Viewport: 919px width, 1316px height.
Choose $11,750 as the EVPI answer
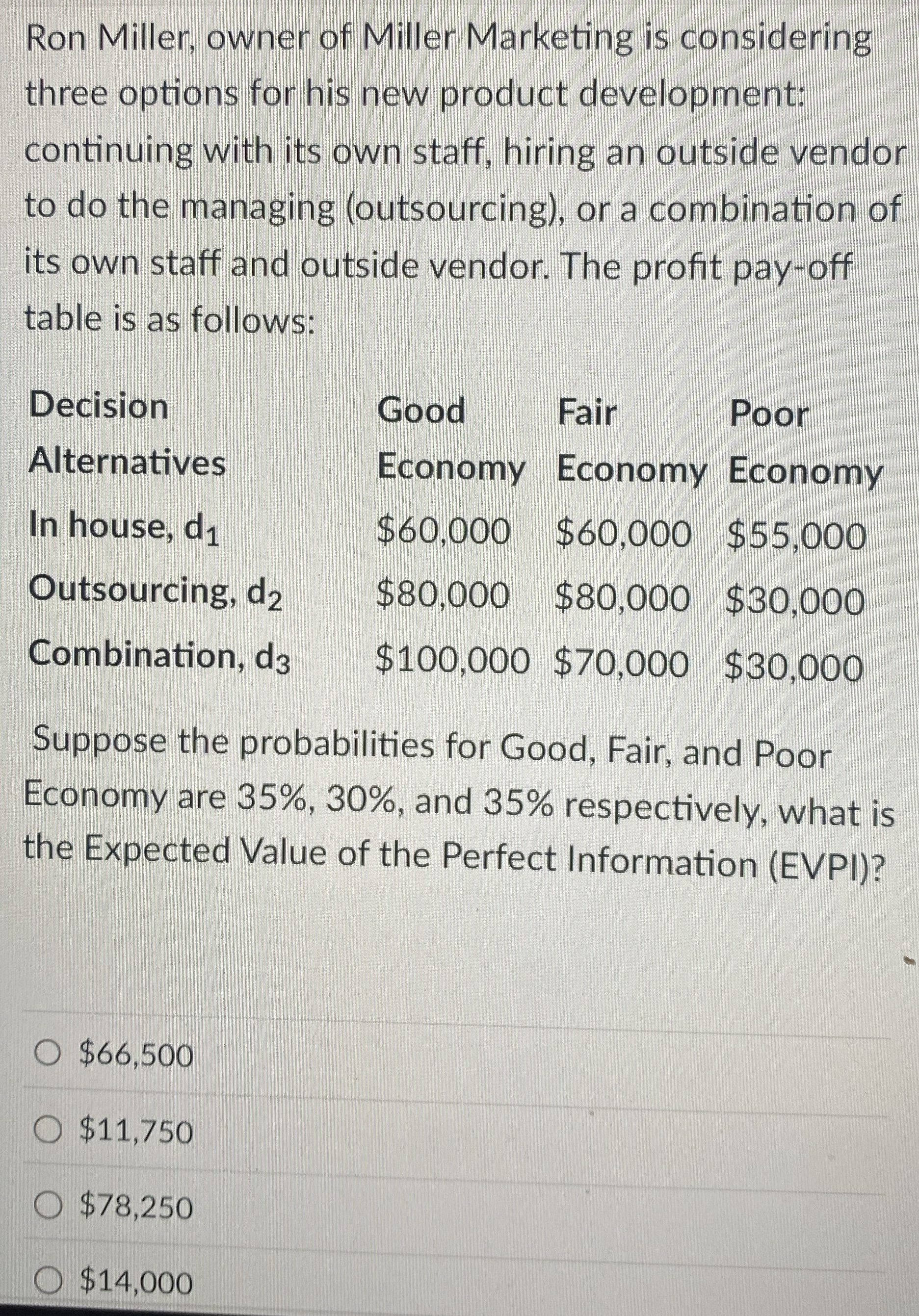pyautogui.click(x=50, y=1132)
